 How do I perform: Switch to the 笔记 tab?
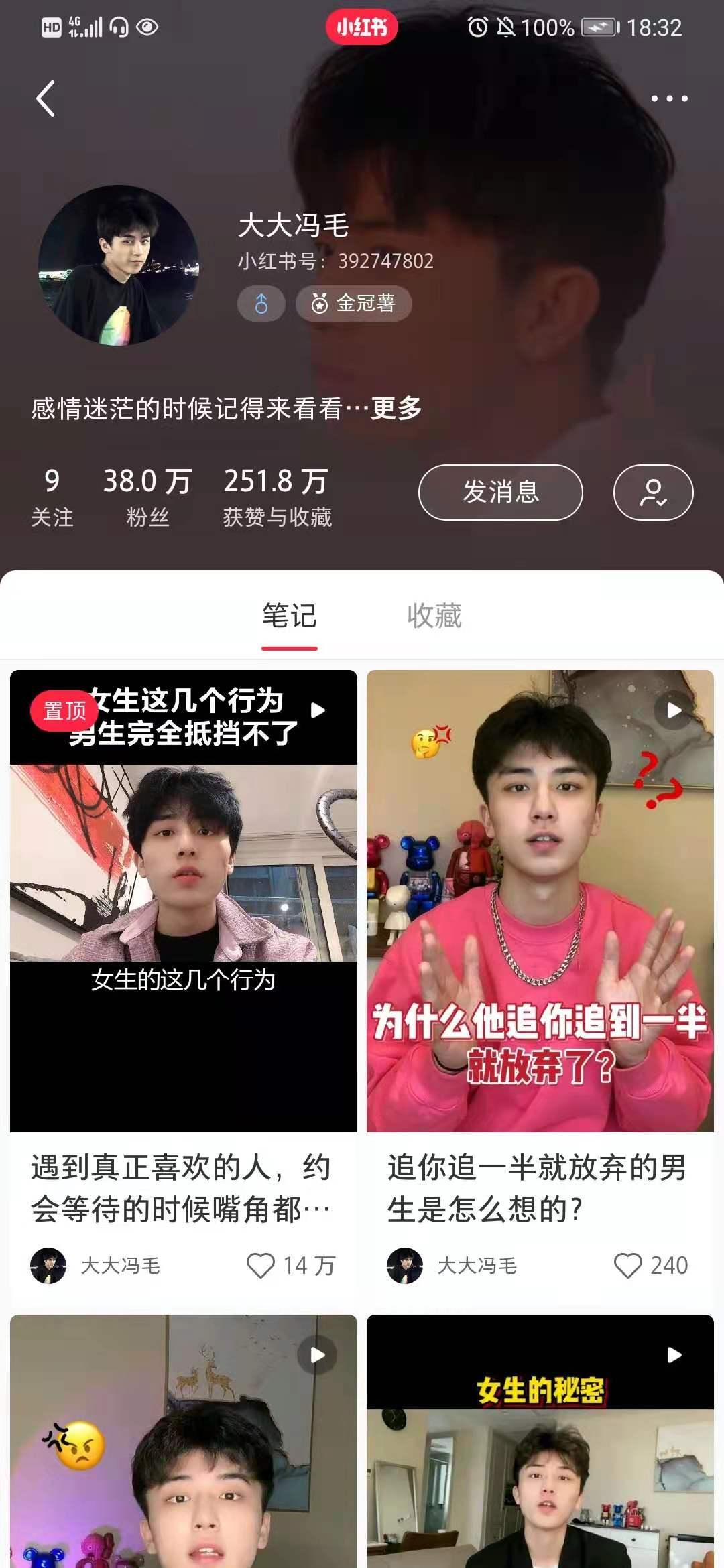289,616
